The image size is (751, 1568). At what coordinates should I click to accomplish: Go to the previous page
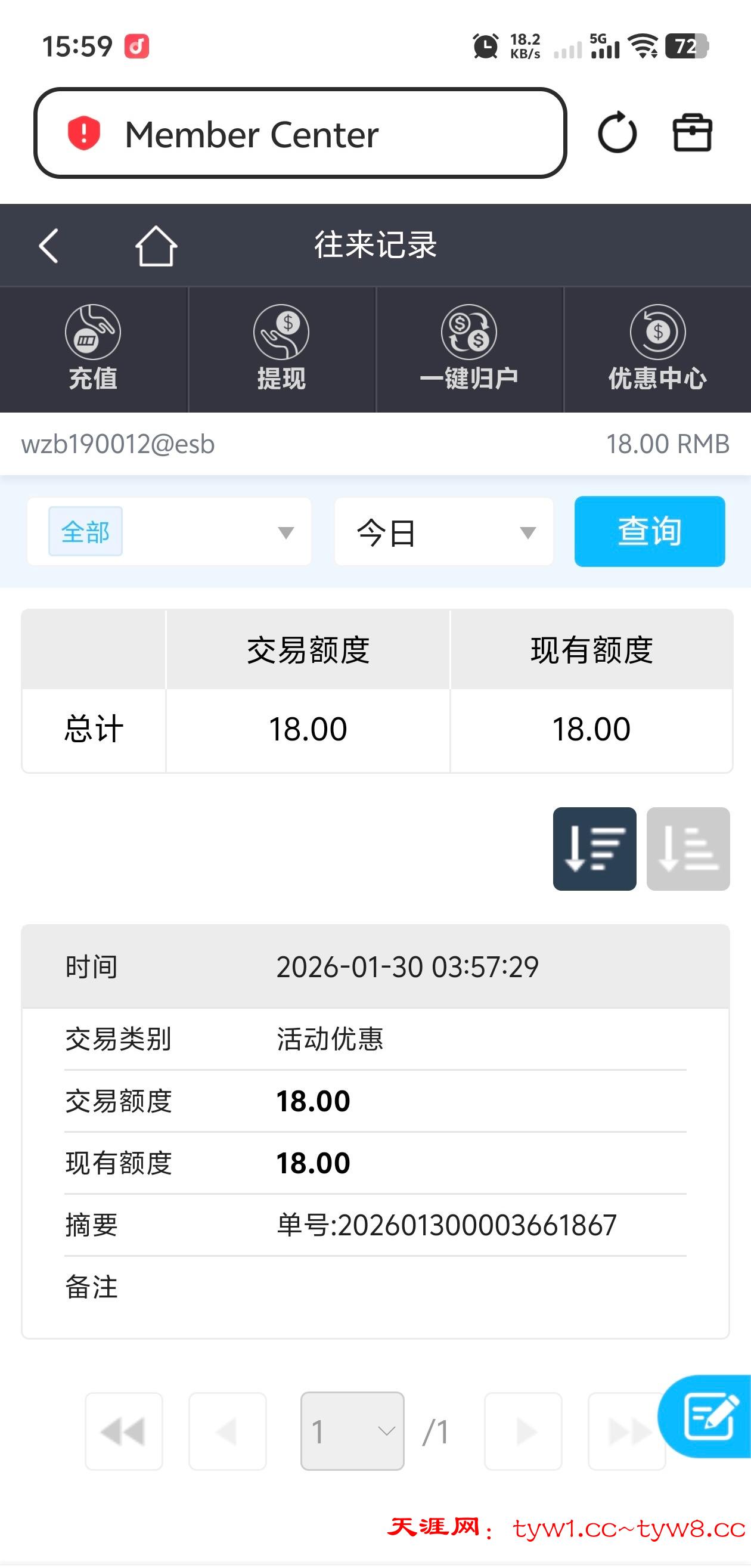pos(228,1430)
